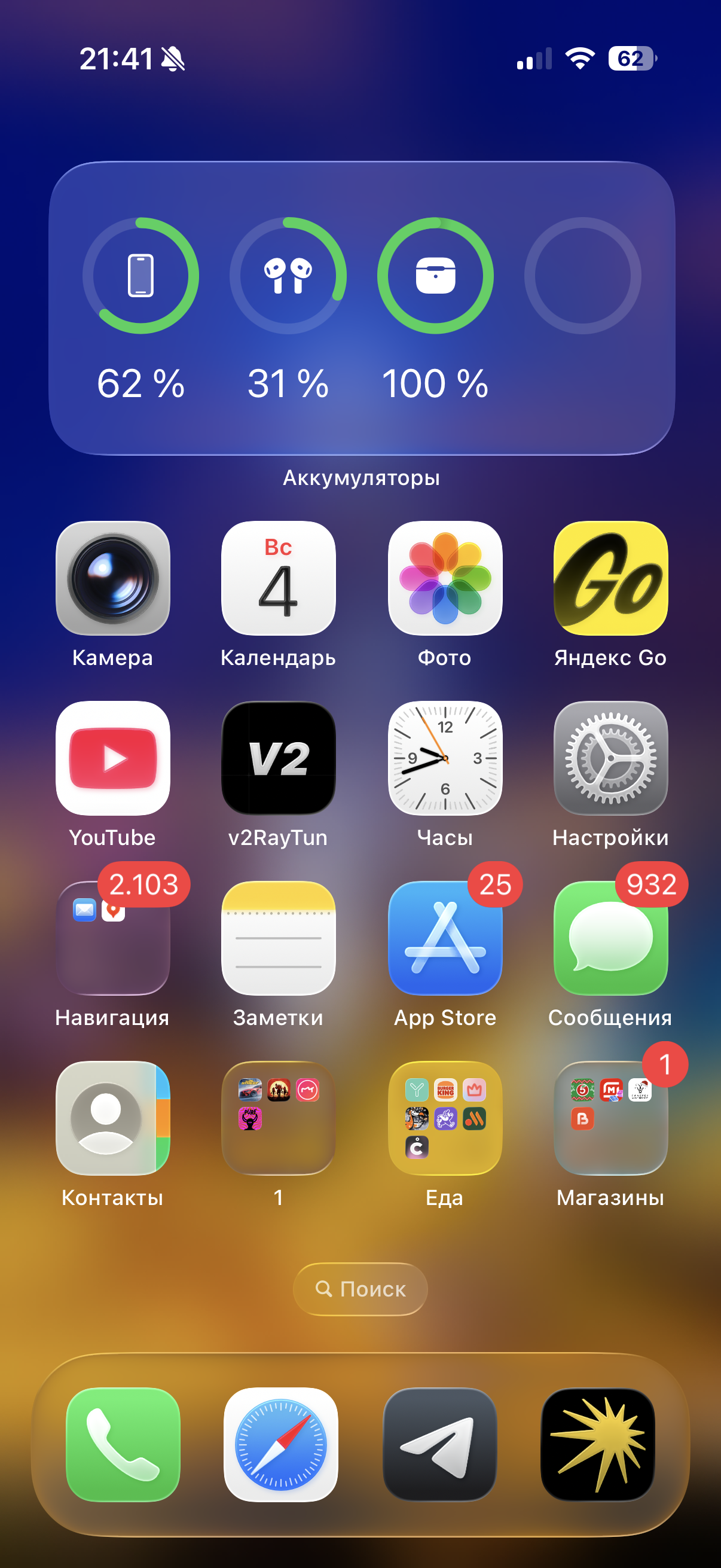Launch the App Store
The height and width of the screenshot is (1568, 721).
445,939
